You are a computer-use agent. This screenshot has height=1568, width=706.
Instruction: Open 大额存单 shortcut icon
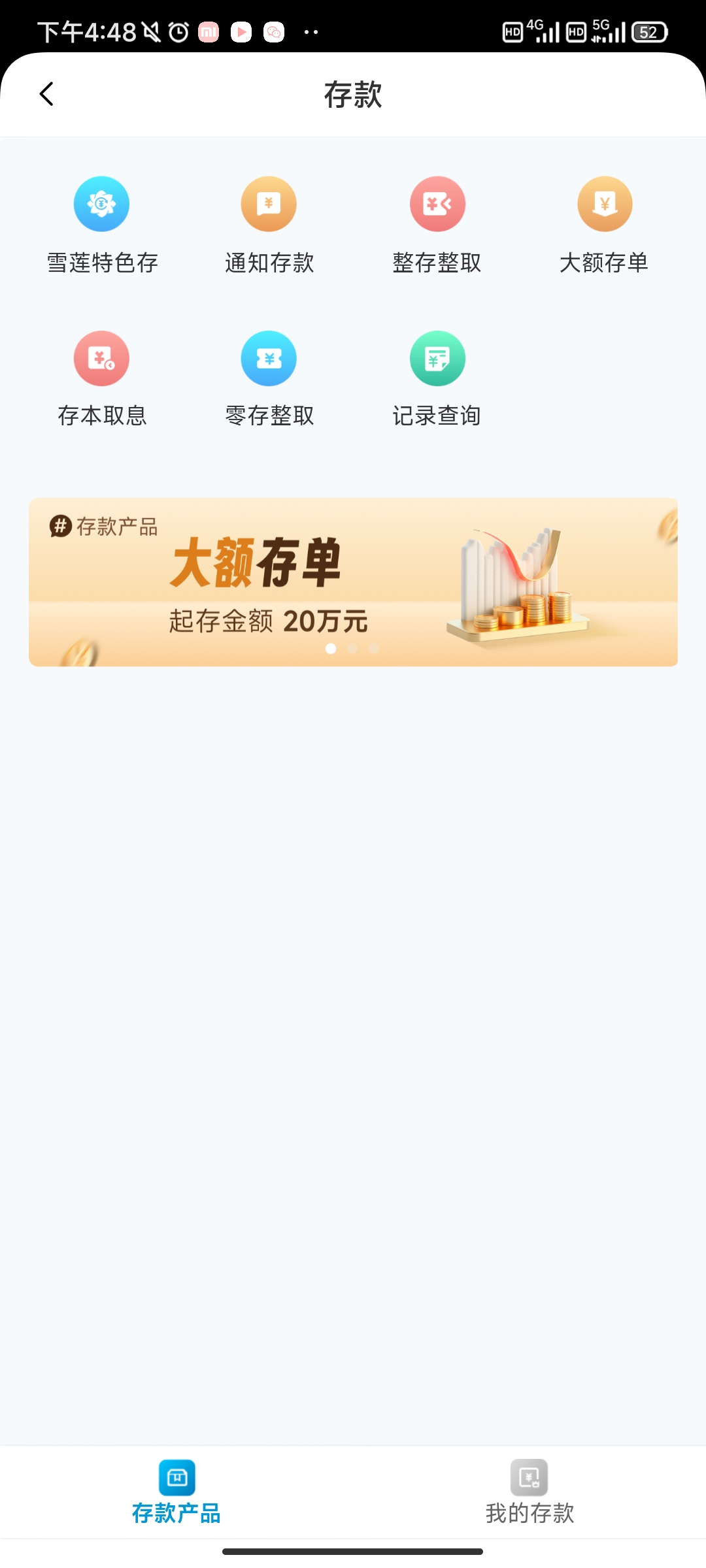[x=605, y=204]
